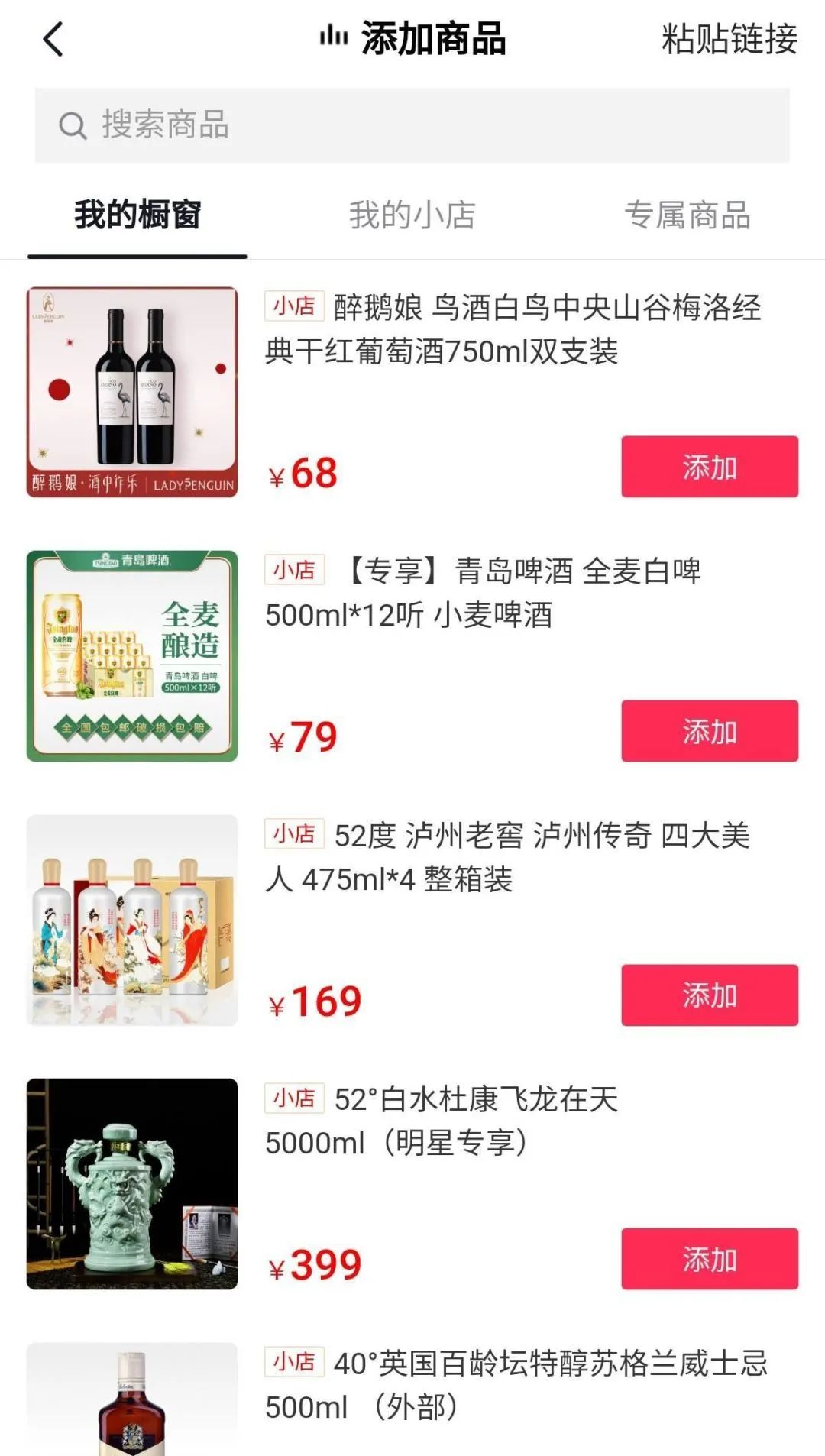Viewport: 825px width, 1456px height.
Task: Add the 醉鹅娘 red wine via 添加 button
Action: coord(709,468)
